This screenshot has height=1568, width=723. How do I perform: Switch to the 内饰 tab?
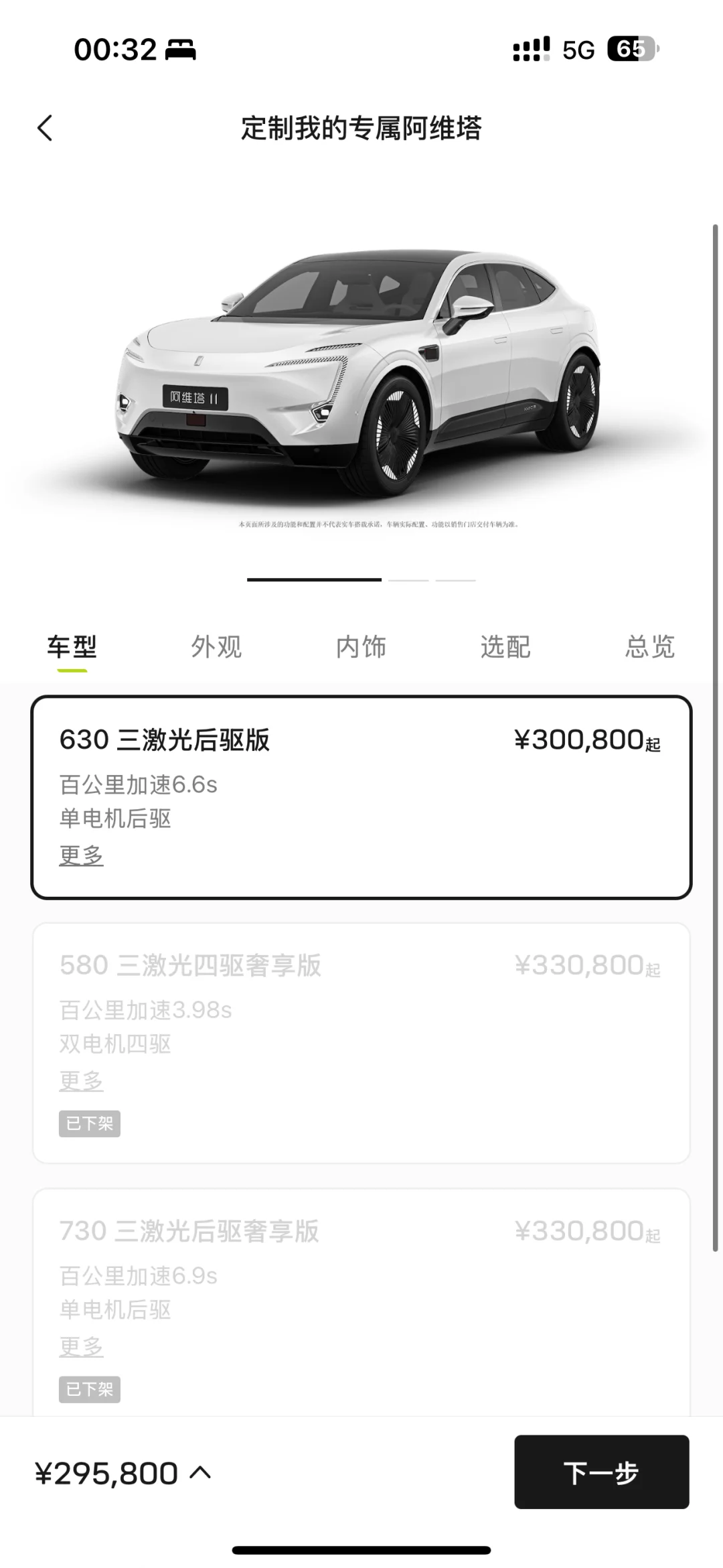click(361, 646)
